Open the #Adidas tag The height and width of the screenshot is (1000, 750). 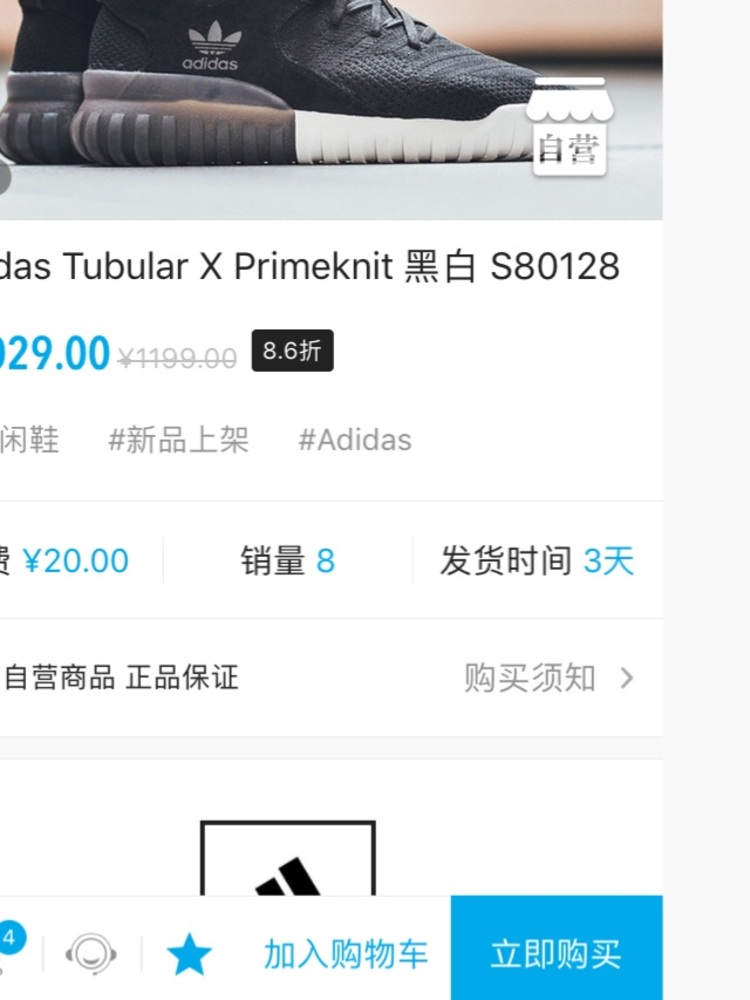point(355,440)
